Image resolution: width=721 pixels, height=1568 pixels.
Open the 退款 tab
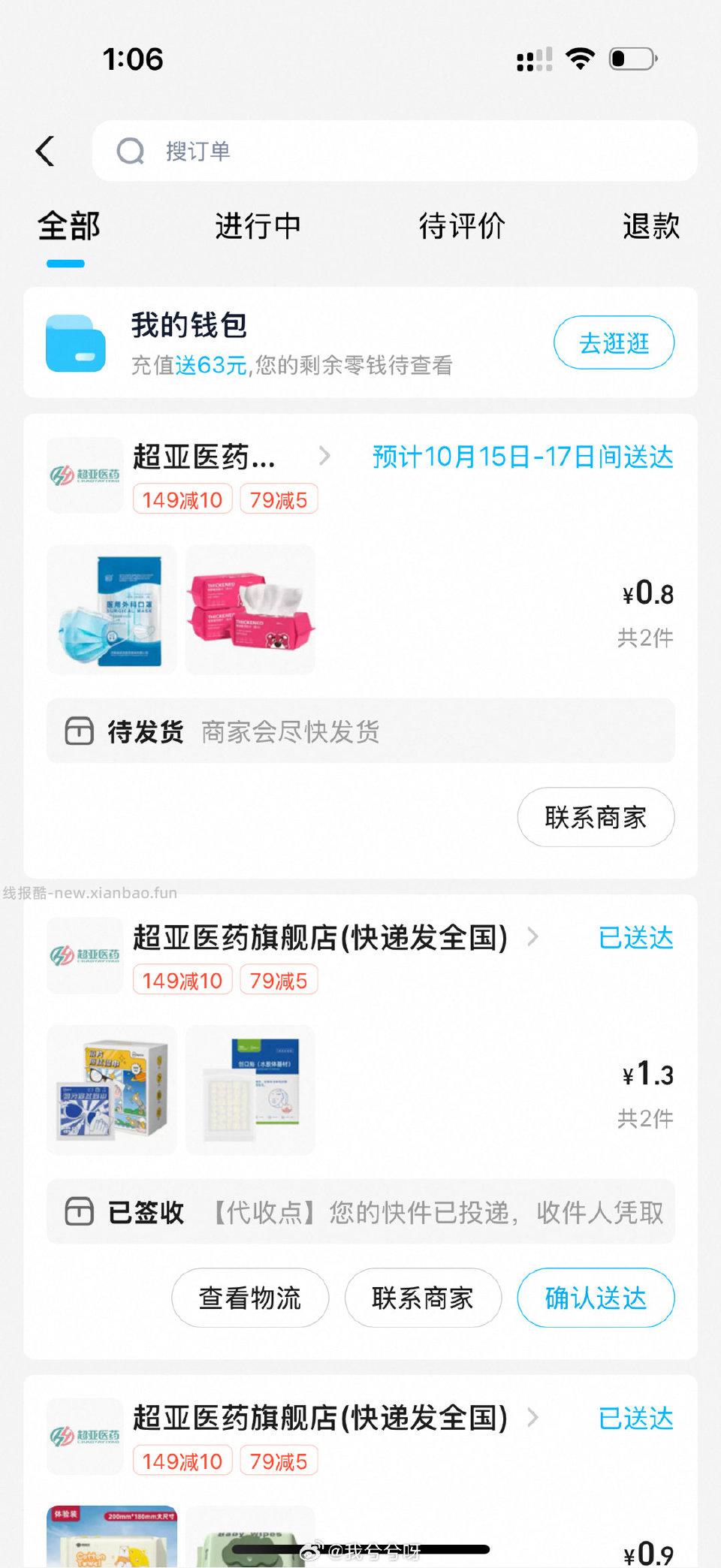pos(650,226)
